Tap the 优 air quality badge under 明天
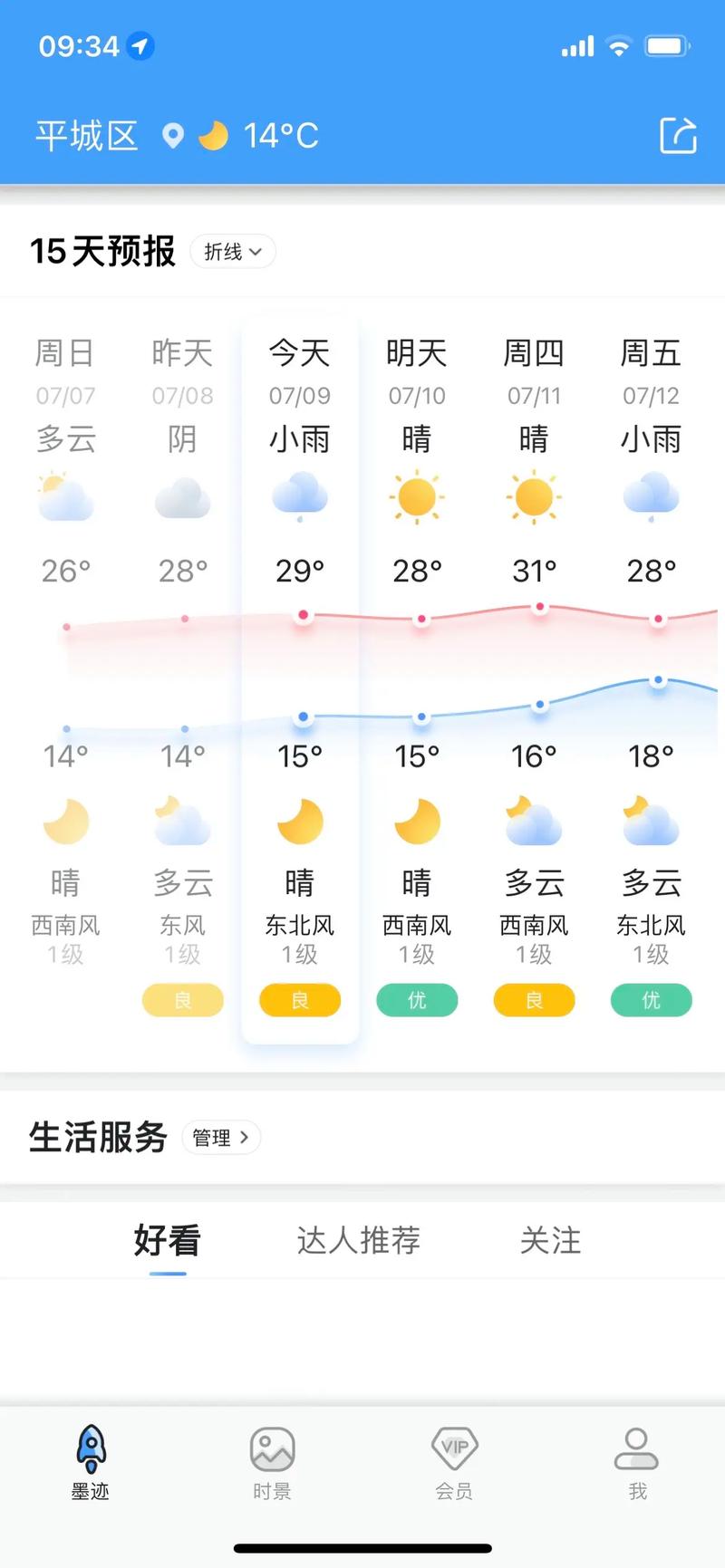 [417, 1000]
